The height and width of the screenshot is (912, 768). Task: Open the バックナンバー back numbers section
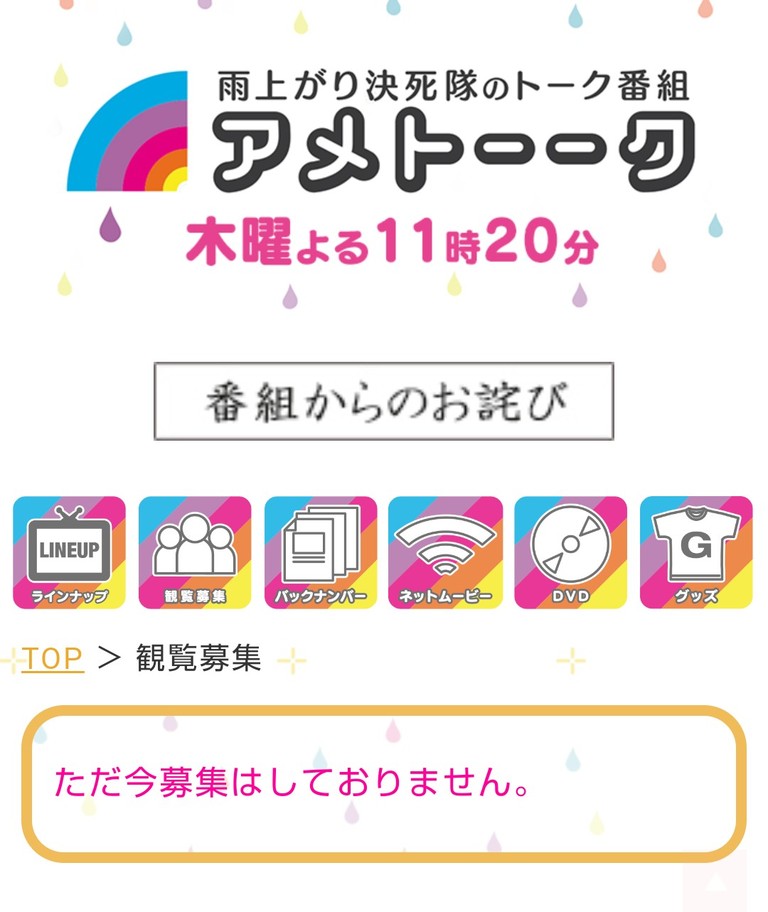320,552
